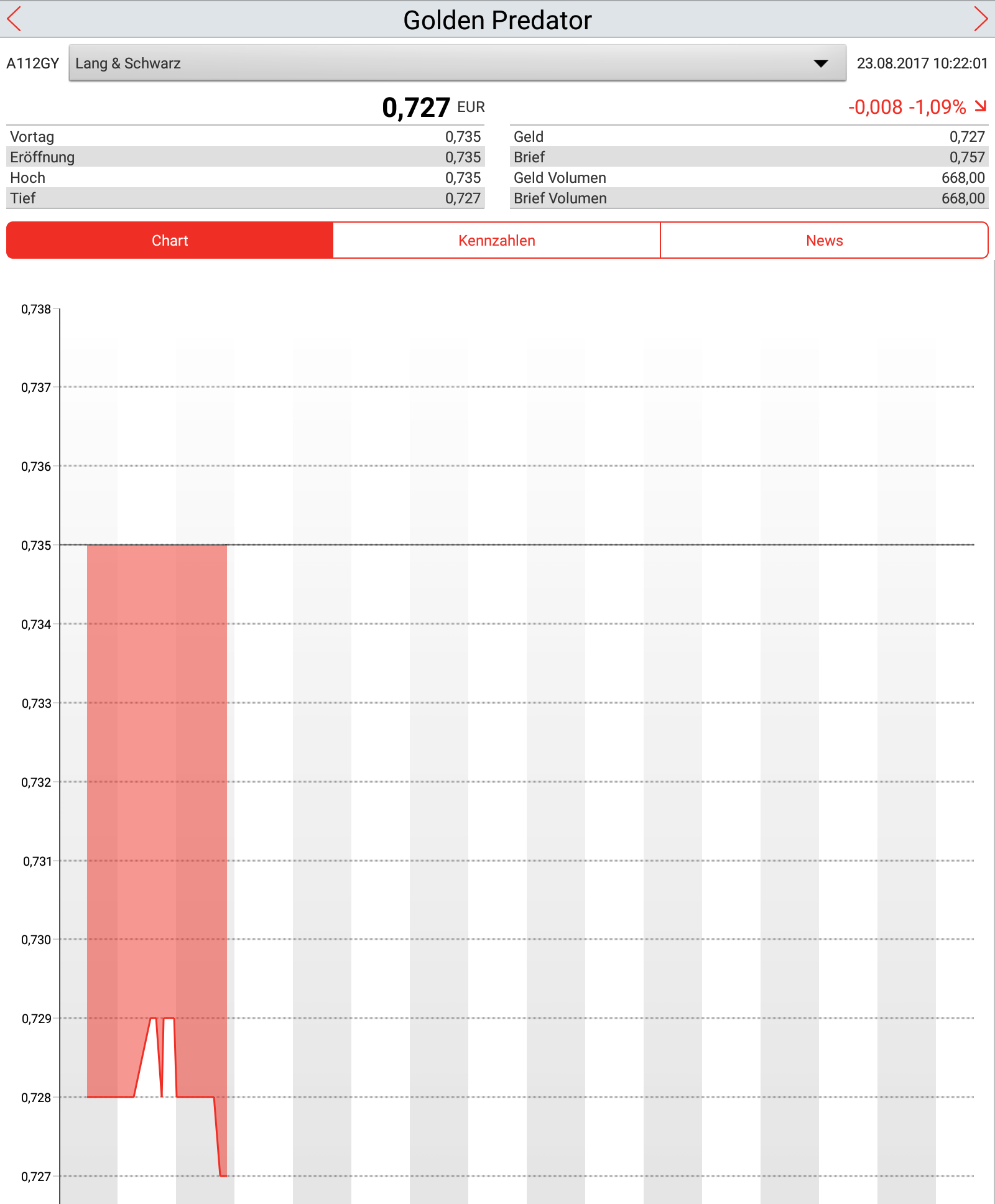Go to next stock with right arrow
Viewport: 995px width, 1204px height.
tap(980, 19)
